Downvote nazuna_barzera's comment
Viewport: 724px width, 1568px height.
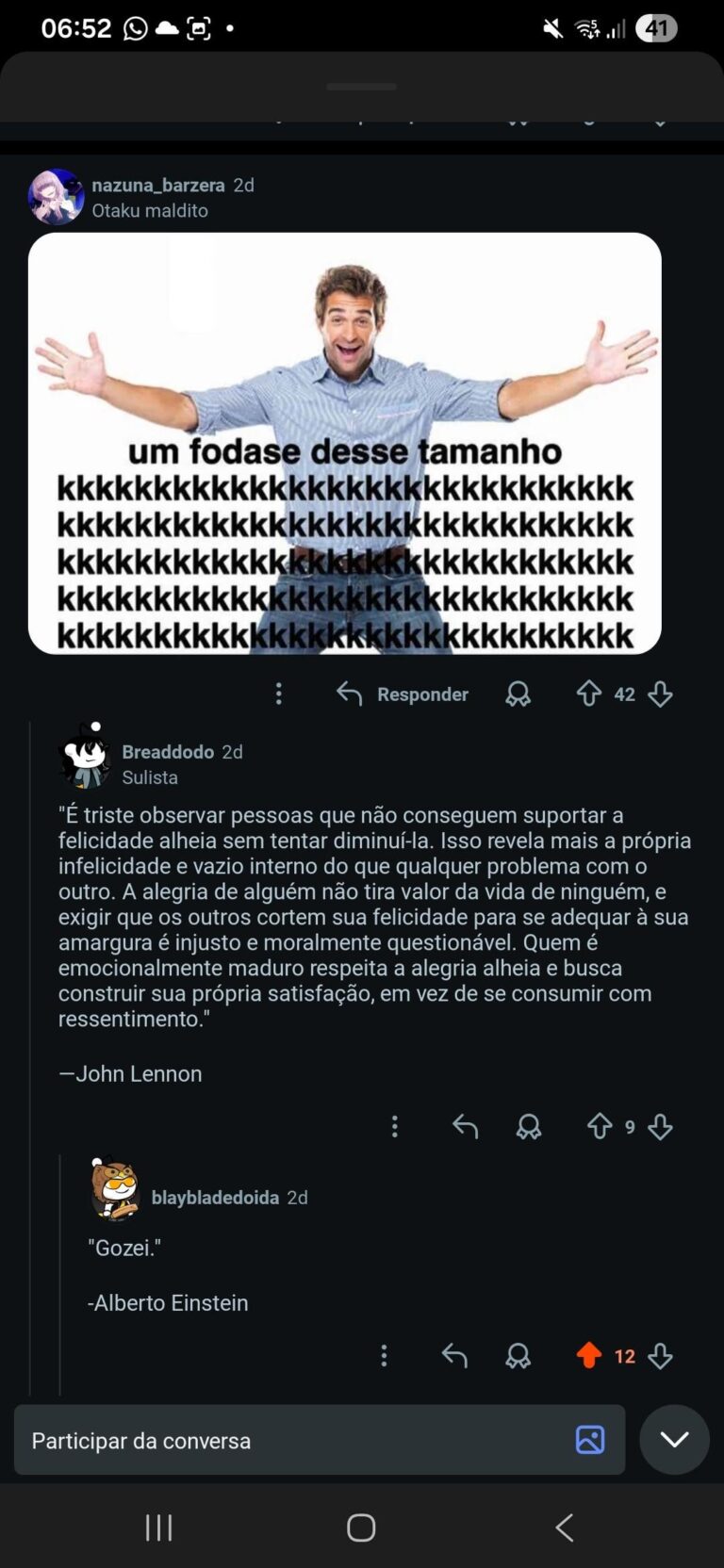pos(660,694)
